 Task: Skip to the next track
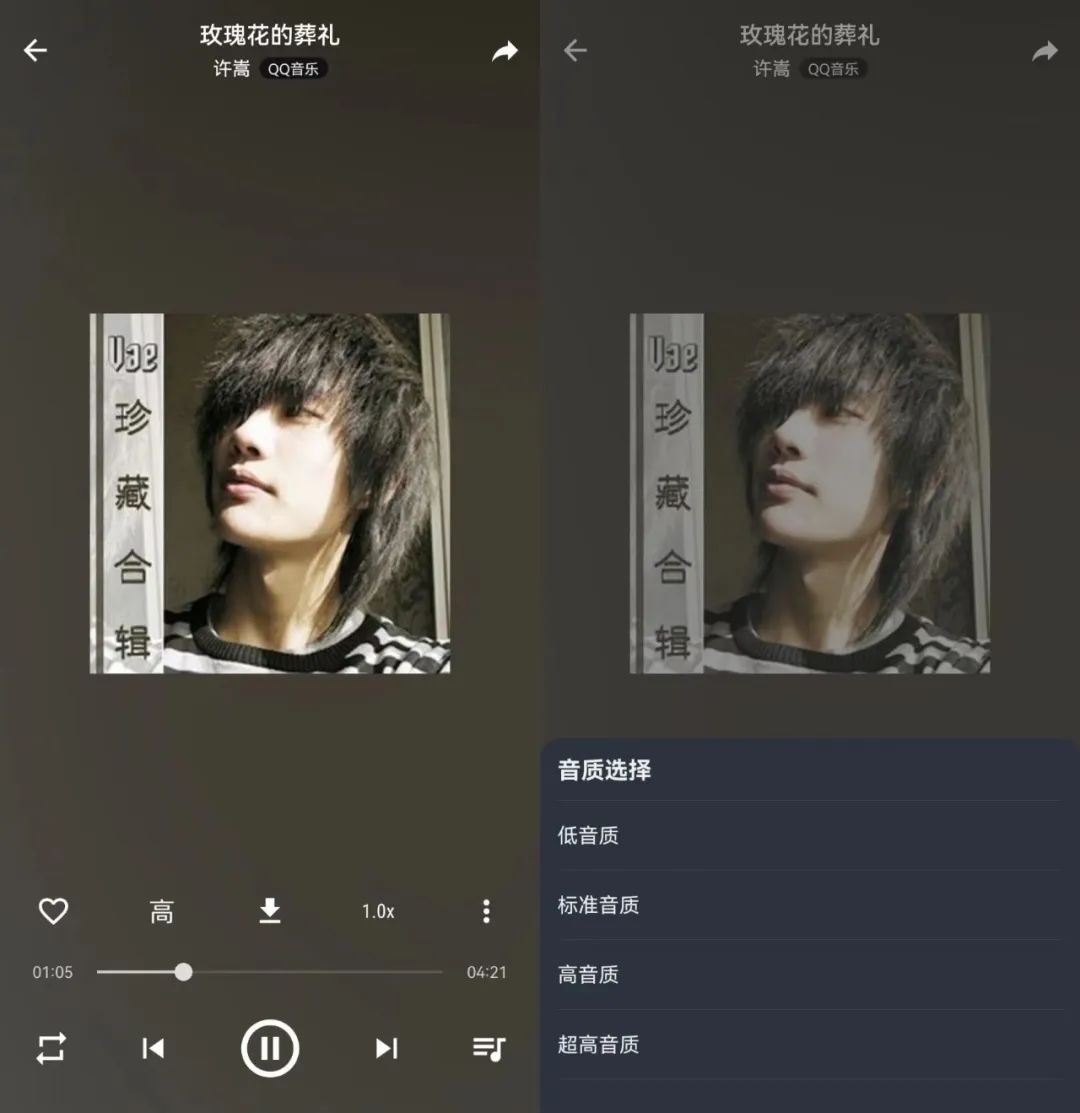tap(386, 1048)
